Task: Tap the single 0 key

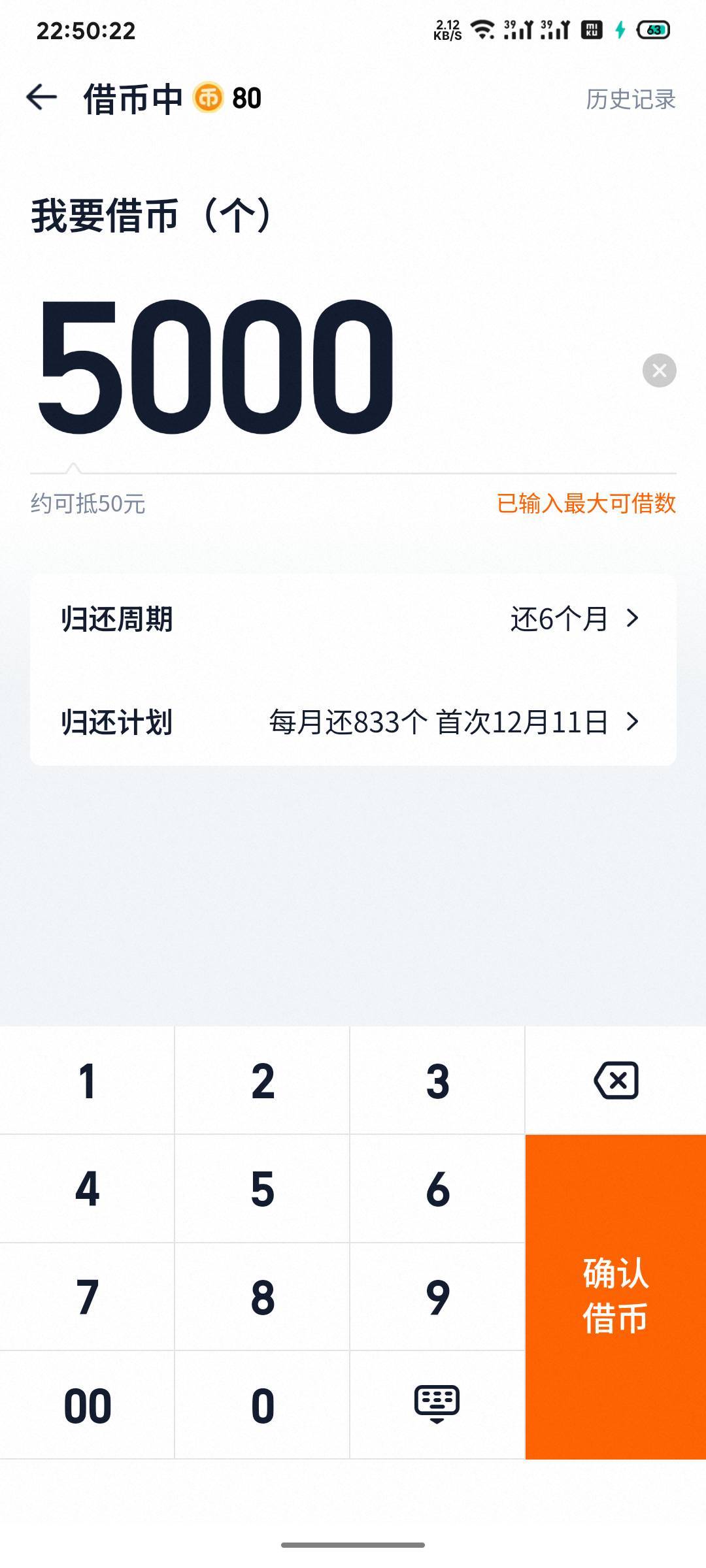Action: tap(262, 1405)
